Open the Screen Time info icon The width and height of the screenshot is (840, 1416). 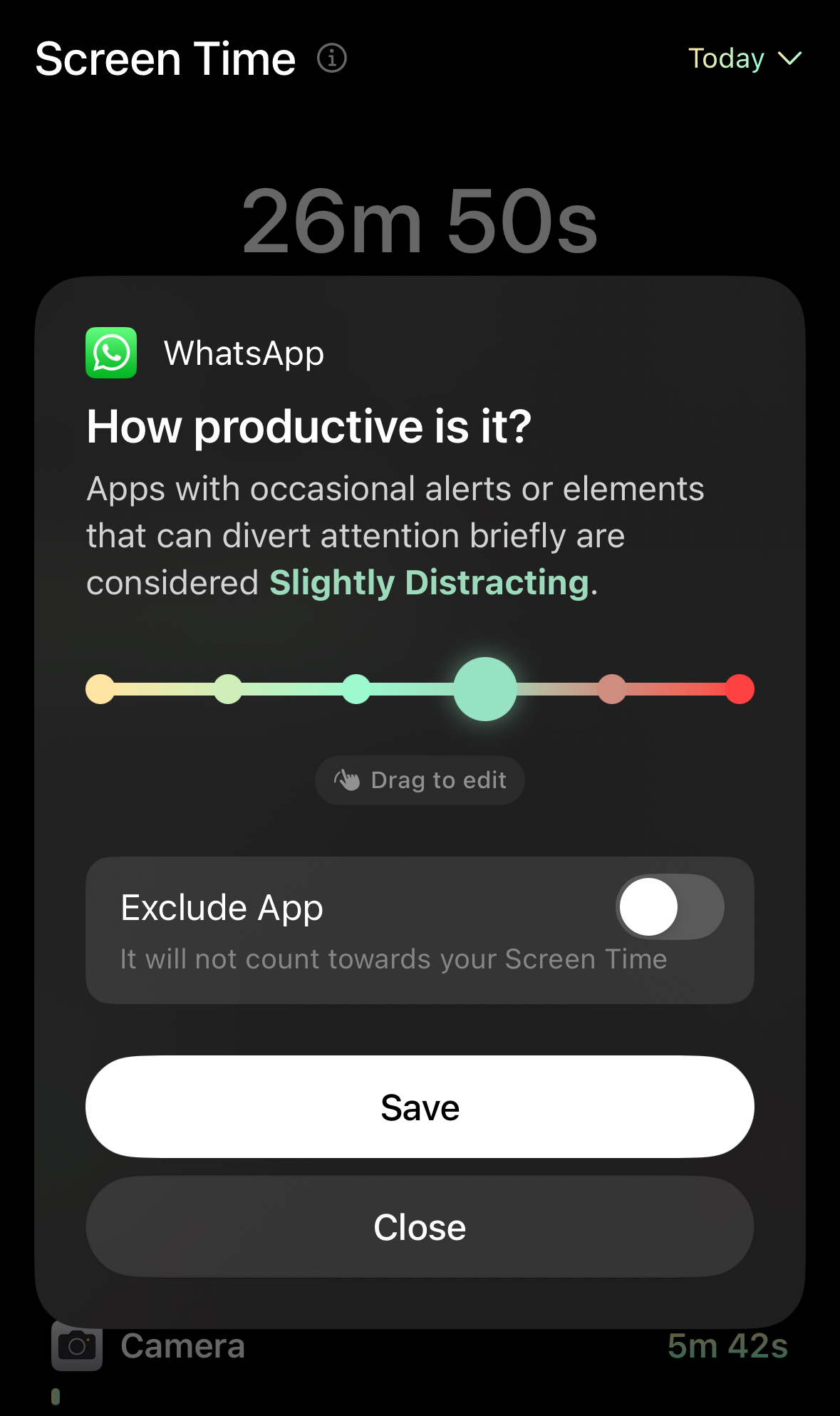coord(332,58)
